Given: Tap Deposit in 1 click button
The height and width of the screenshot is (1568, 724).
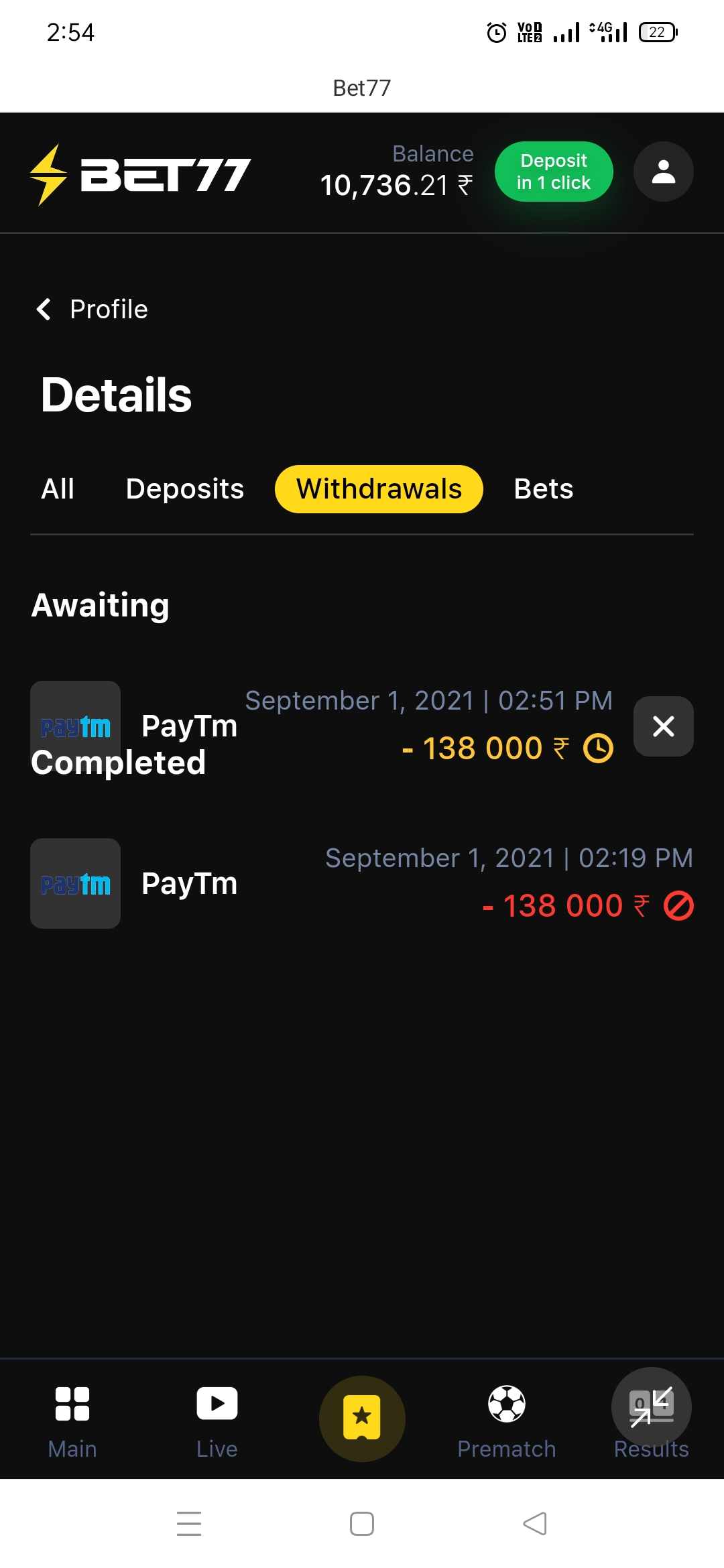Looking at the screenshot, I should pyautogui.click(x=554, y=172).
